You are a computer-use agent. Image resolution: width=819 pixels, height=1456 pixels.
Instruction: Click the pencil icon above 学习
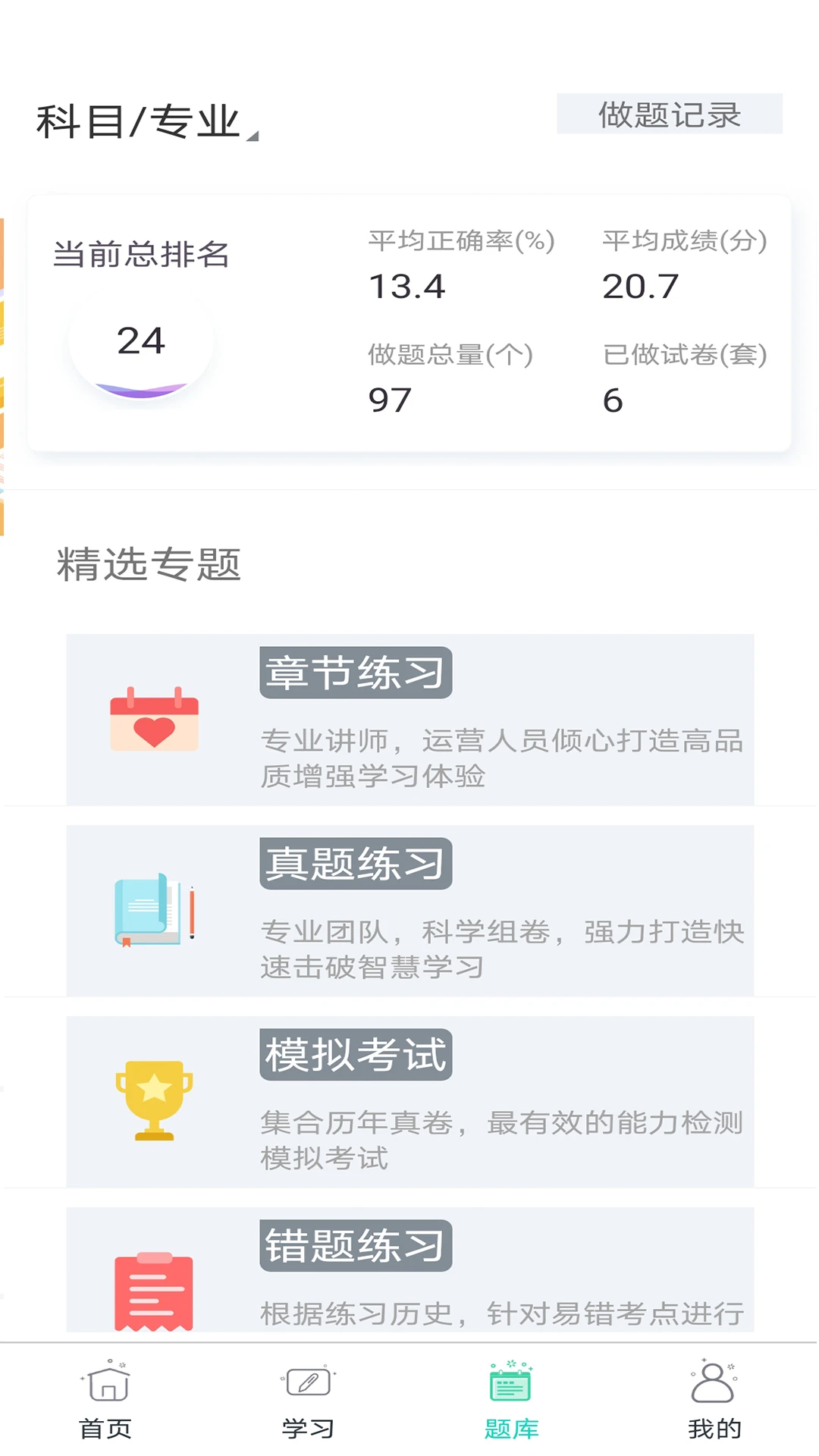coord(307,1382)
